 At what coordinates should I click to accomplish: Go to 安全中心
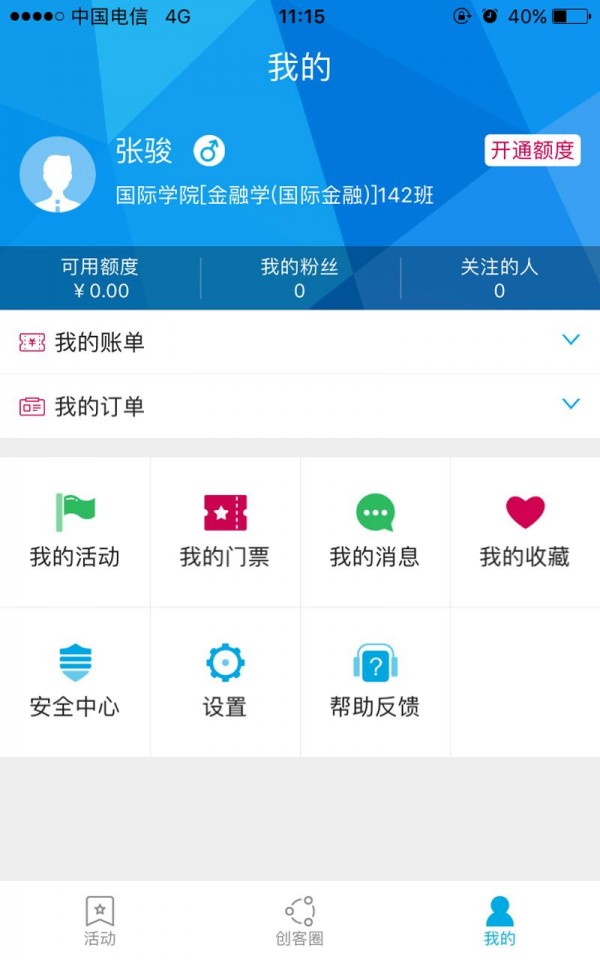coord(75,682)
